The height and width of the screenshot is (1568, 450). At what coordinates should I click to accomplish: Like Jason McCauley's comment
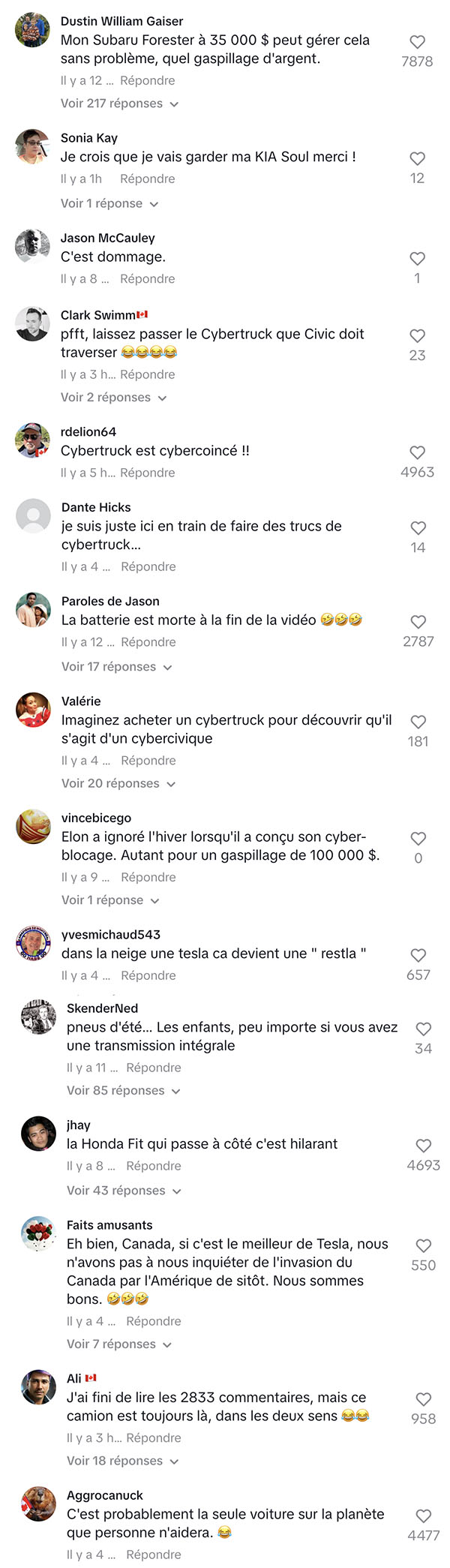pos(418,258)
